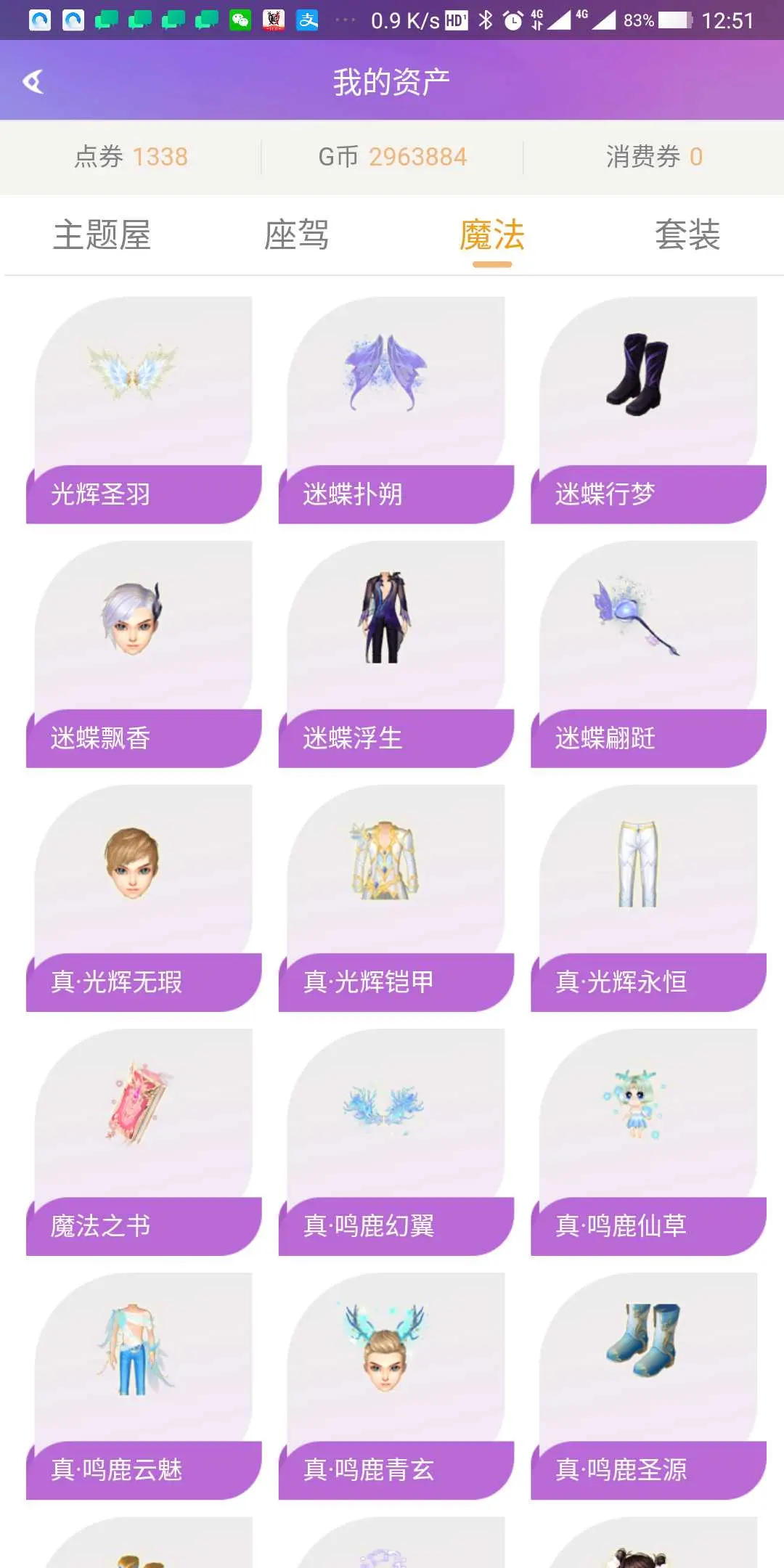Switch to the 座驾 tab
The width and height of the screenshot is (784, 1568).
point(296,235)
